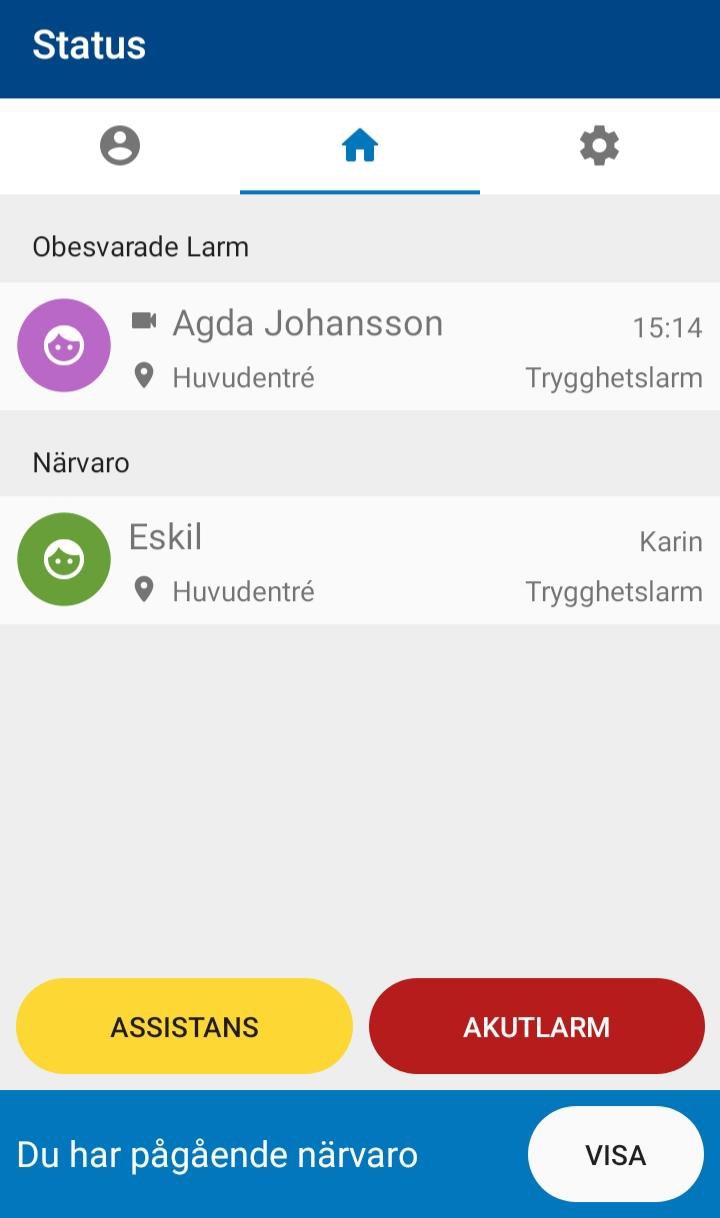Open the Eskil presence entry
The width and height of the screenshot is (720, 1218).
click(x=360, y=560)
